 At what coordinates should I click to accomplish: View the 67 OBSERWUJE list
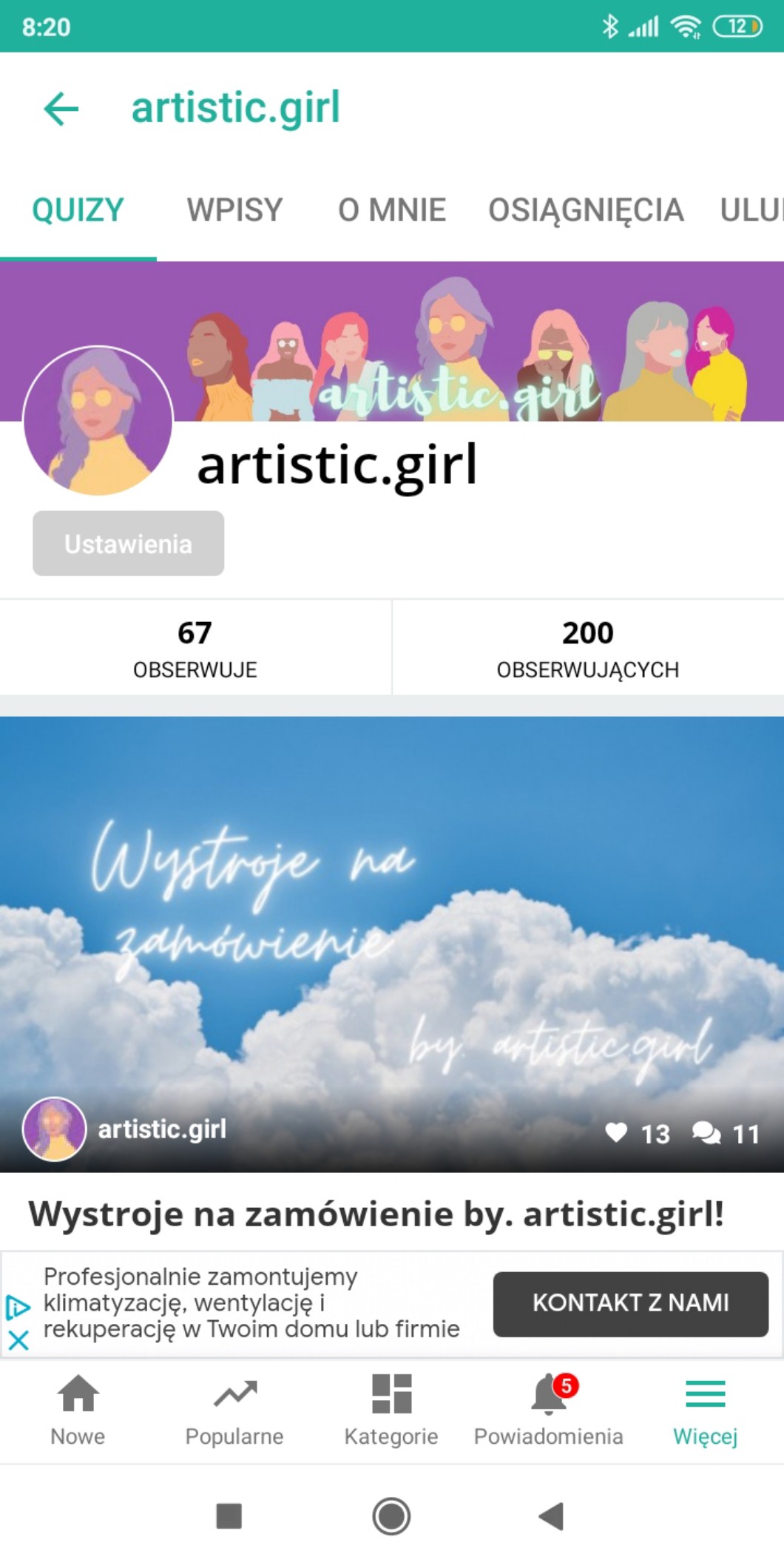pos(195,648)
